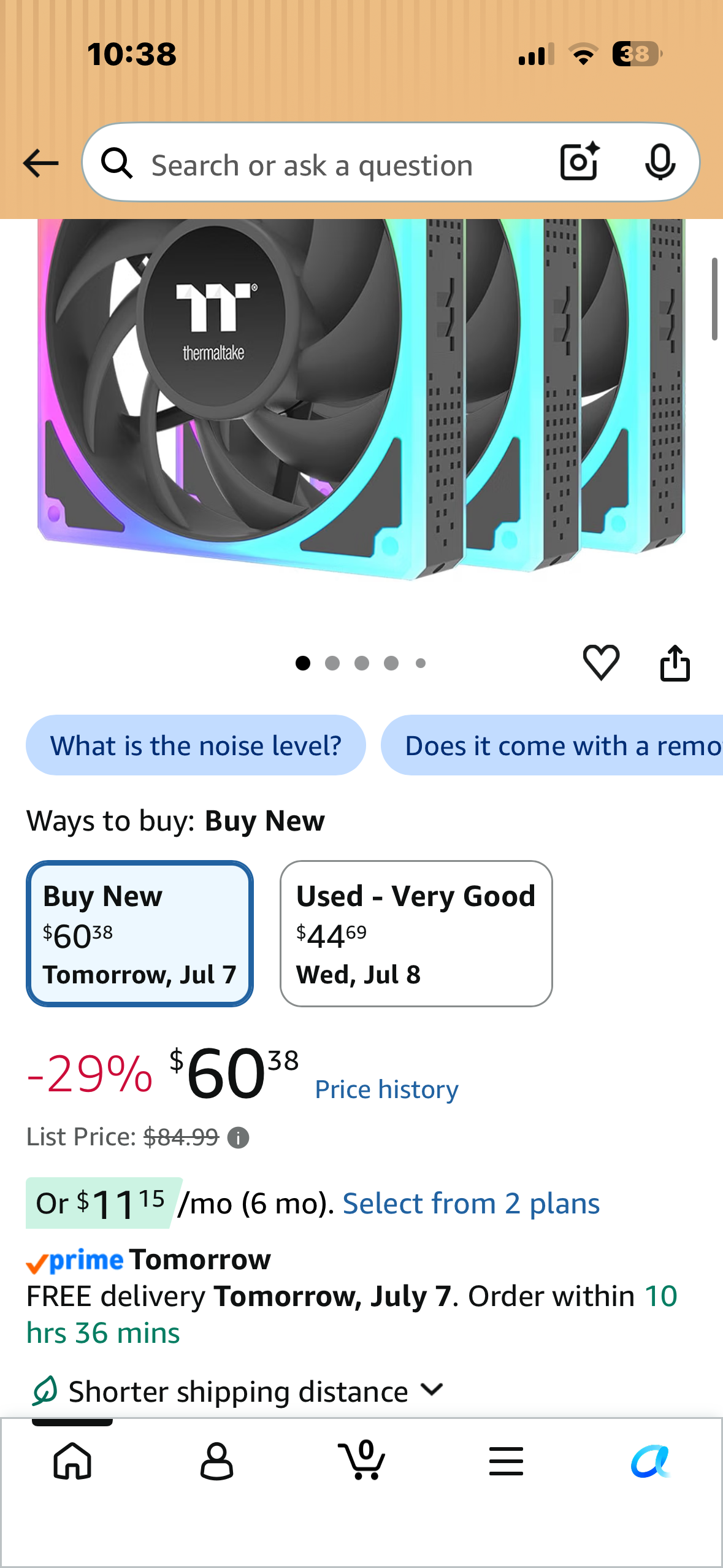The height and width of the screenshot is (1568, 723).
Task: Expand Shorter shipping distance details
Action: click(x=237, y=1391)
